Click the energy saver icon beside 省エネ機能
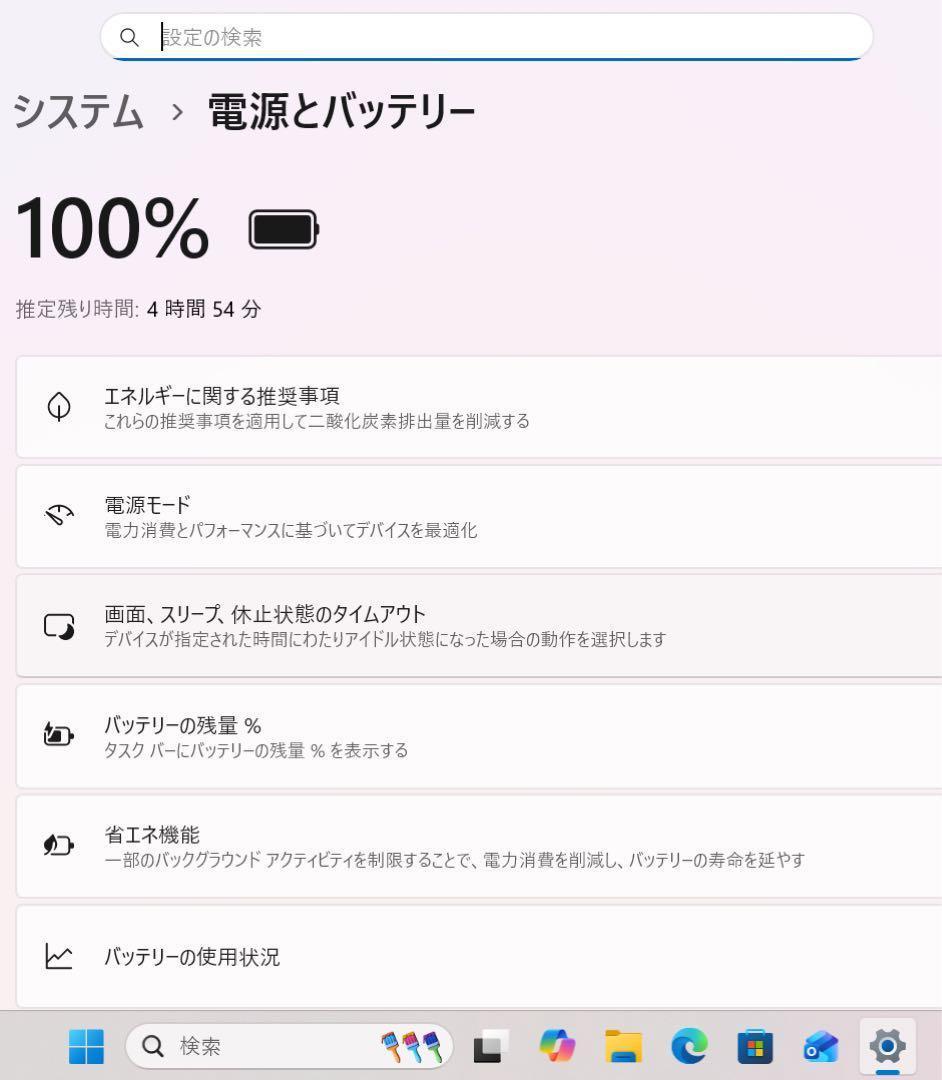Image resolution: width=942 pixels, height=1080 pixels. click(x=60, y=846)
